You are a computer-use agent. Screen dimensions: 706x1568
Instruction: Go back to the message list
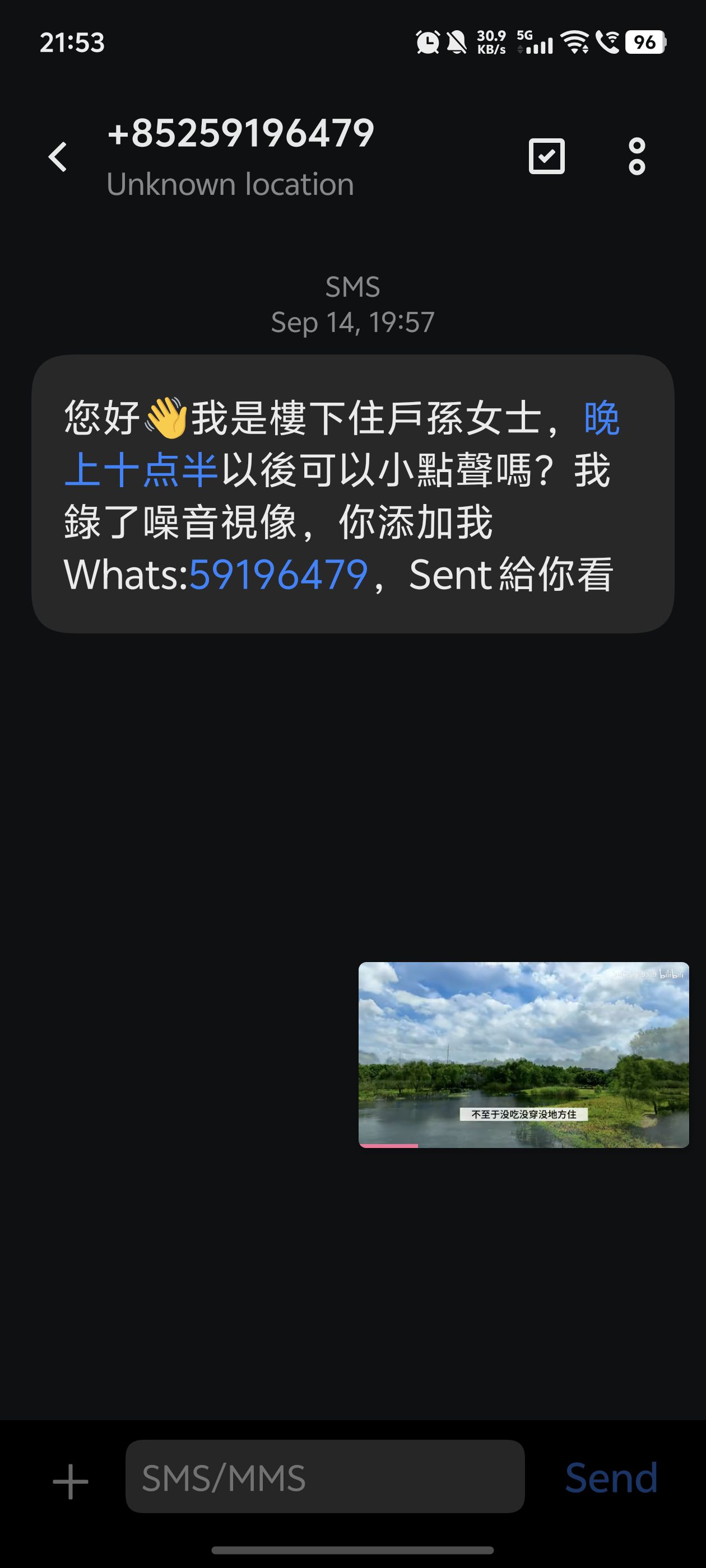tap(58, 157)
